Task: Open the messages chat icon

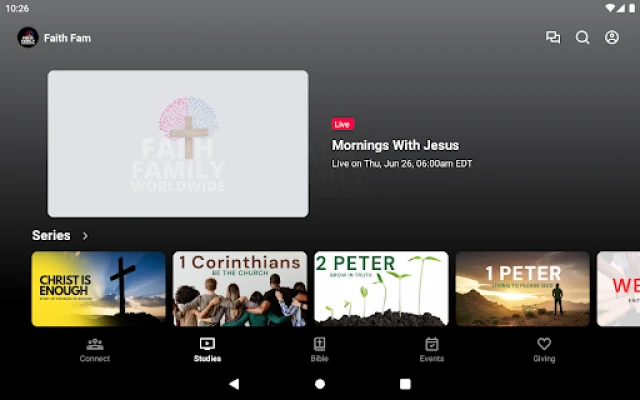Action: coord(553,38)
